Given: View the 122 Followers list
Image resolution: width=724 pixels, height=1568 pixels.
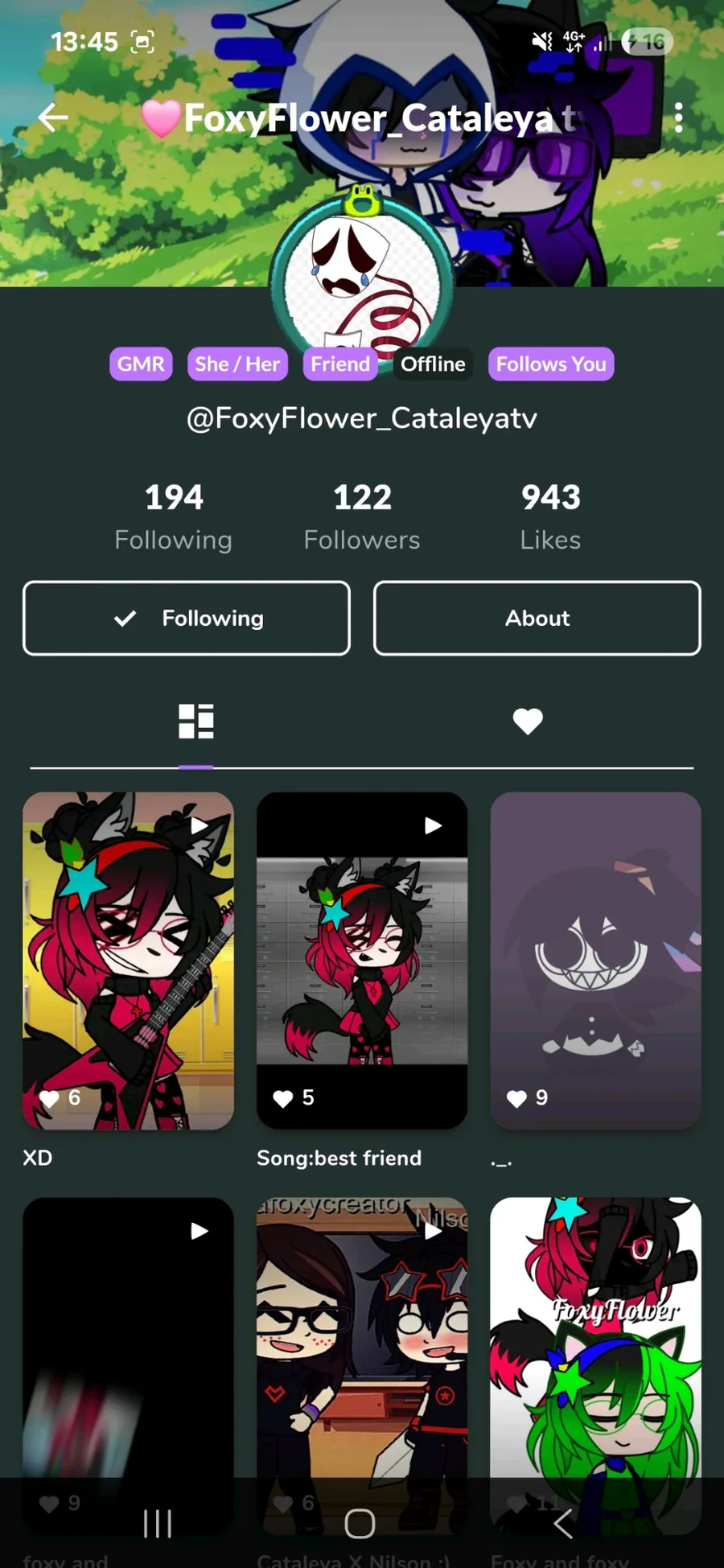Looking at the screenshot, I should [362, 516].
